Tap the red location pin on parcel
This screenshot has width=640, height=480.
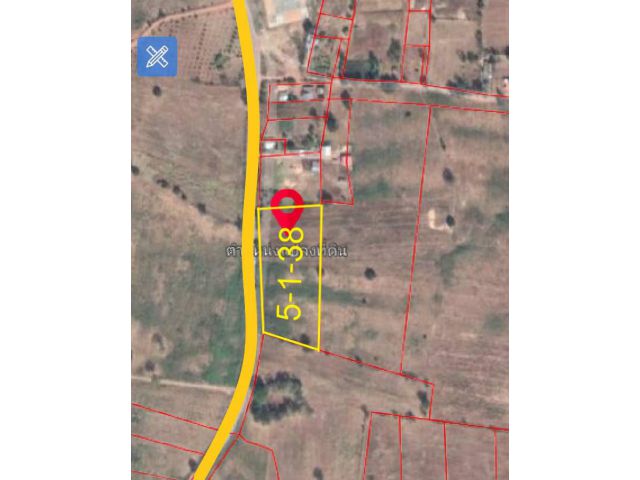point(287,205)
